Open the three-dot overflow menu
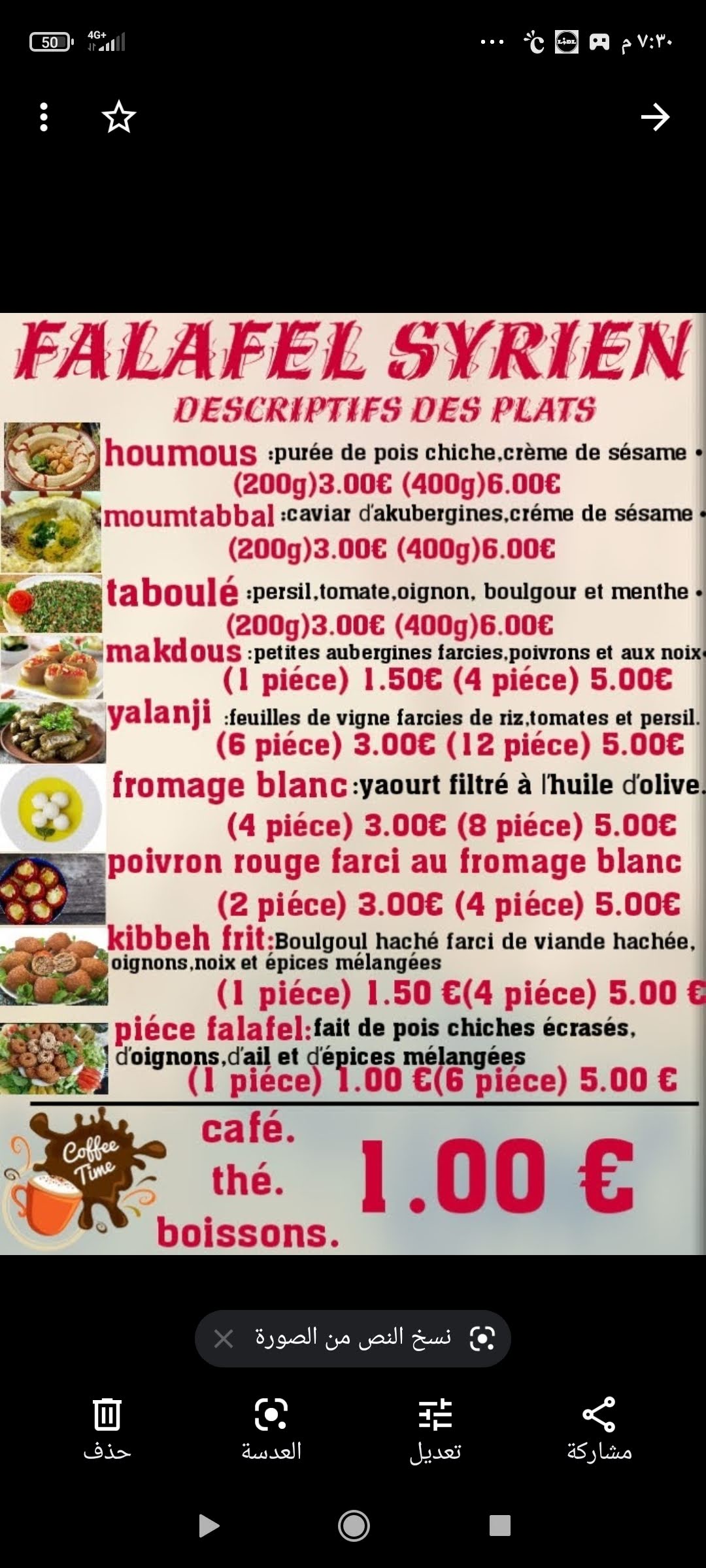 pyautogui.click(x=44, y=117)
